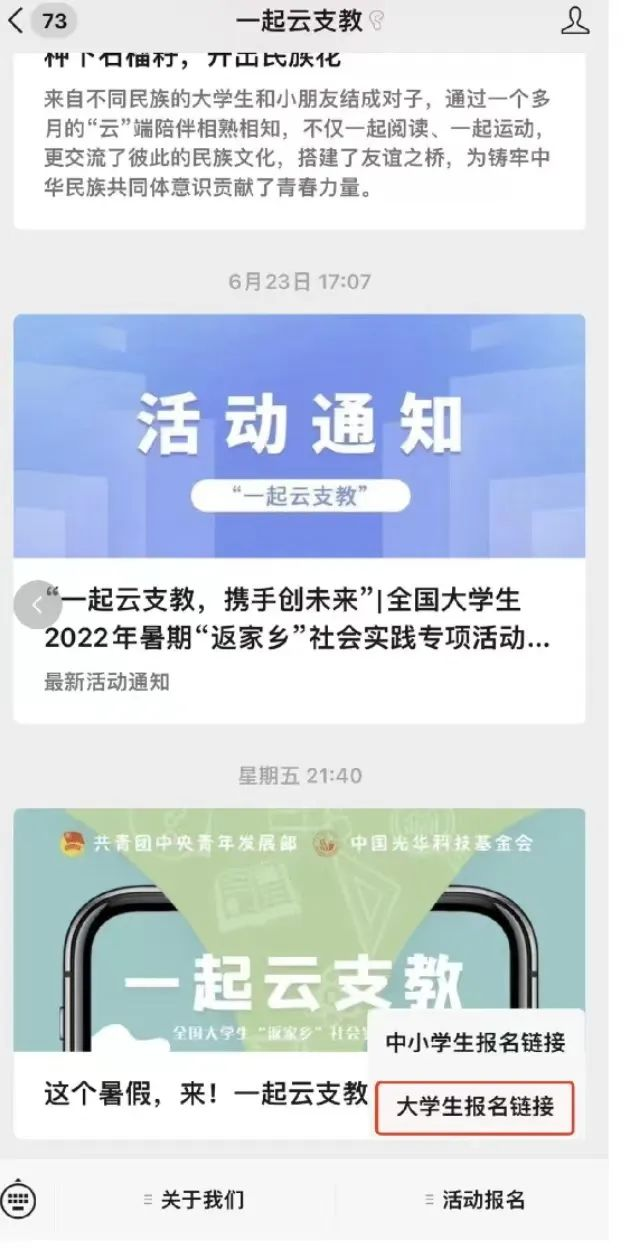Select 中小学生报名链接 from popup menu
Viewport: 624px width, 1254px height.
click(x=475, y=1043)
